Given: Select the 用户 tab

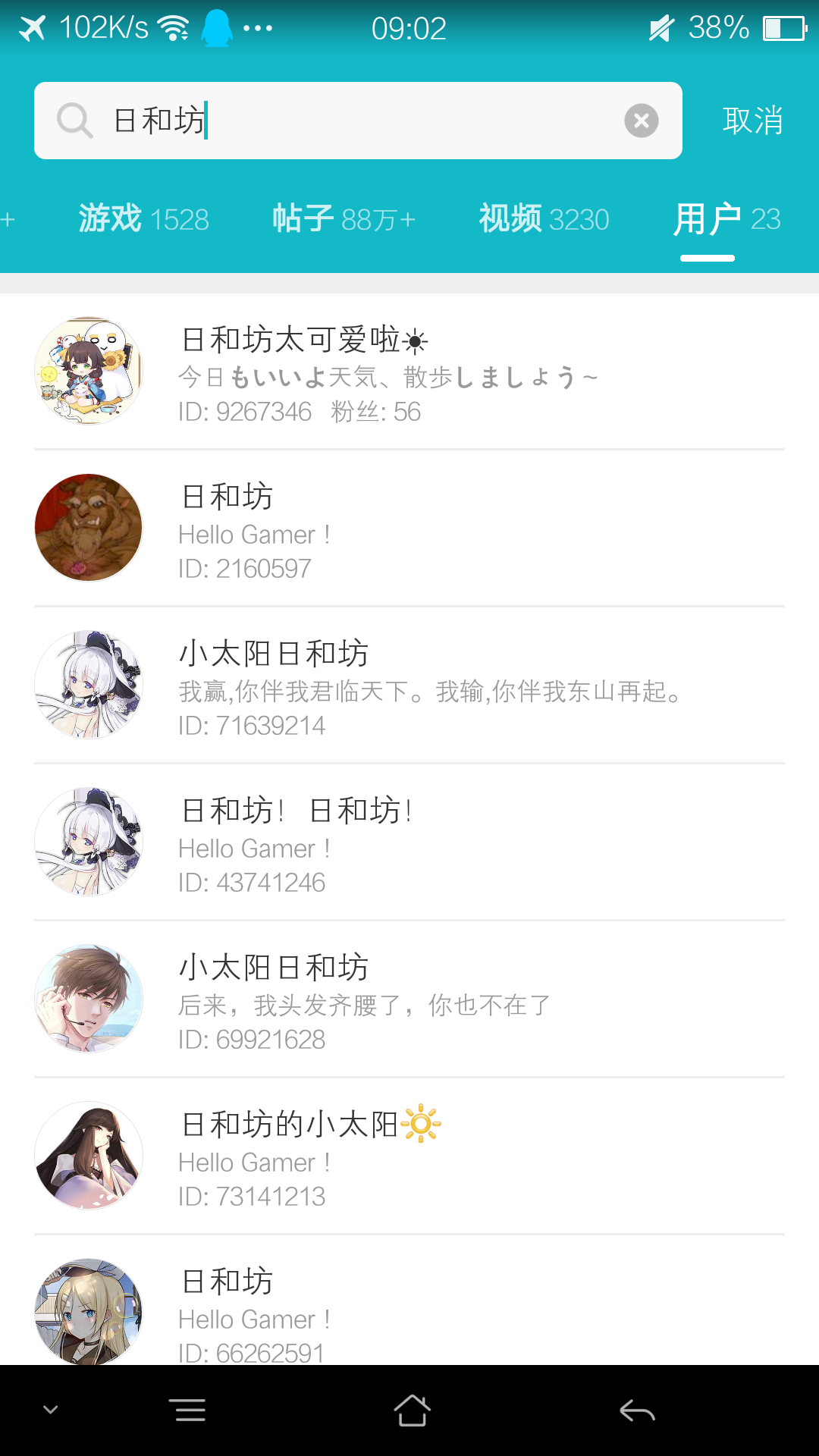Looking at the screenshot, I should 729,219.
